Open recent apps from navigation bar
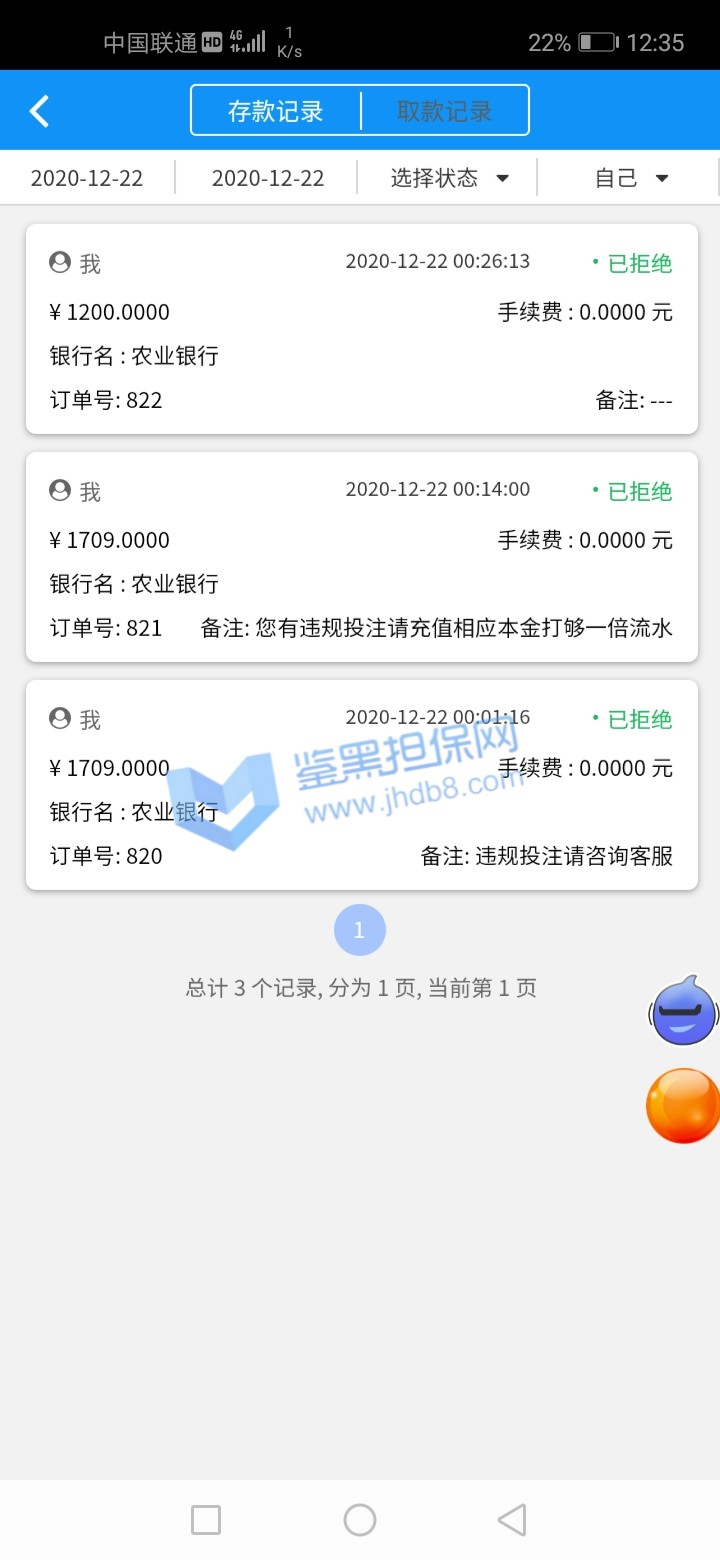Image resolution: width=720 pixels, height=1560 pixels. 206,1520
